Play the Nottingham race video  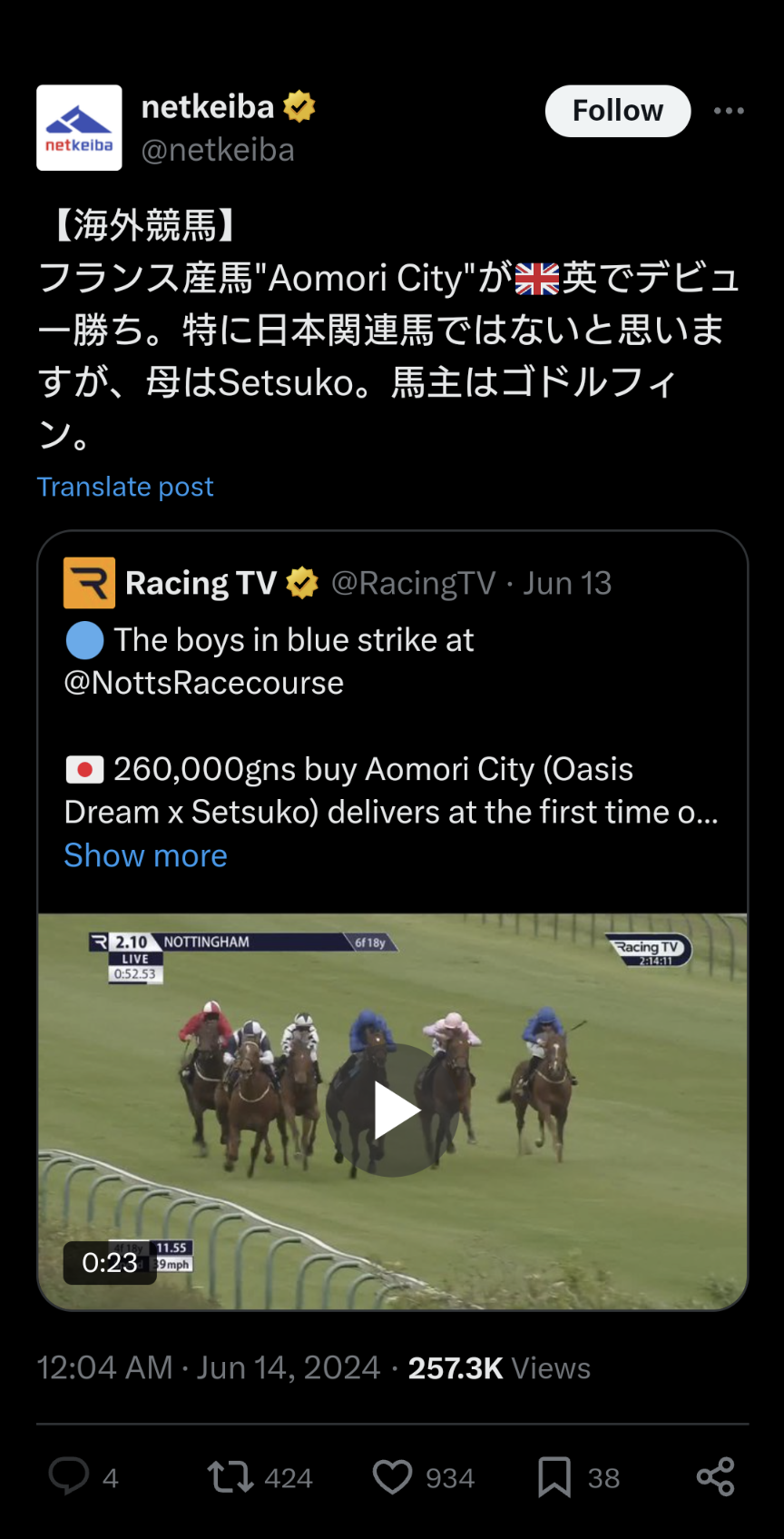click(x=393, y=1110)
